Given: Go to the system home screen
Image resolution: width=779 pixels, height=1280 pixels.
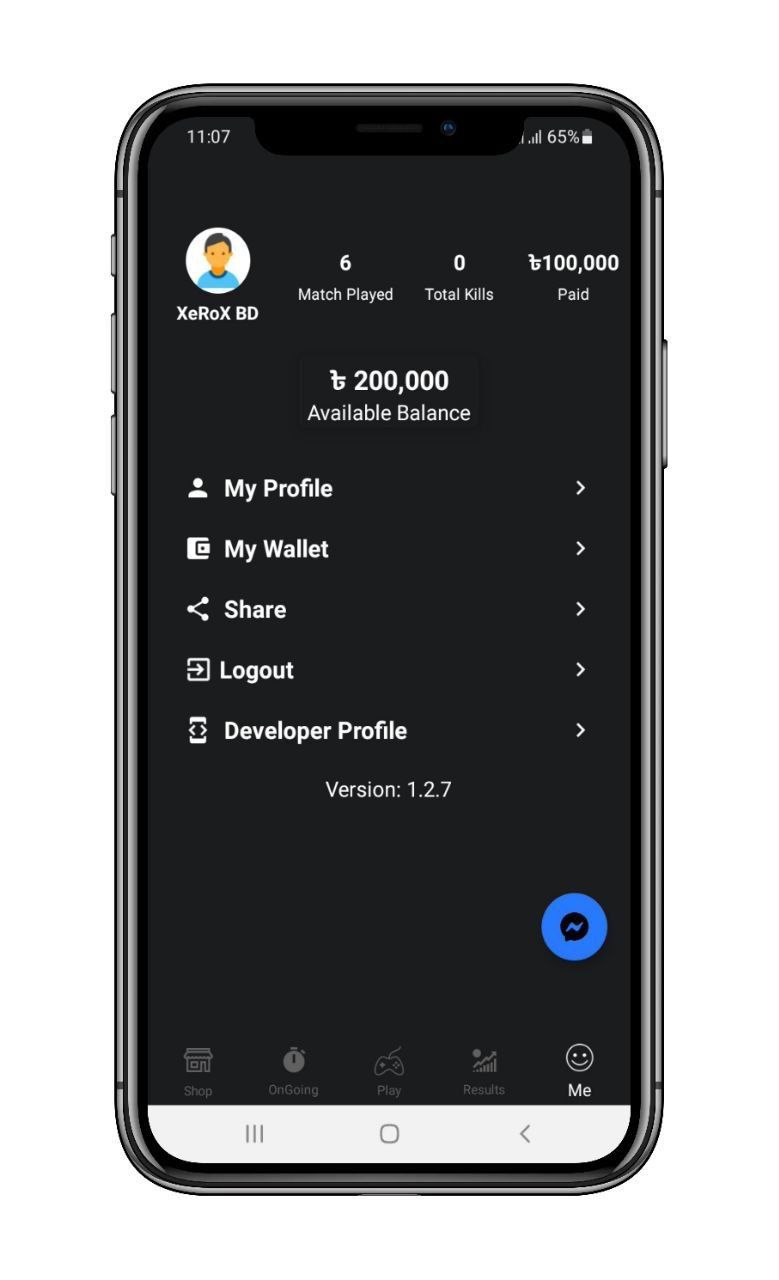Looking at the screenshot, I should click(x=389, y=1133).
